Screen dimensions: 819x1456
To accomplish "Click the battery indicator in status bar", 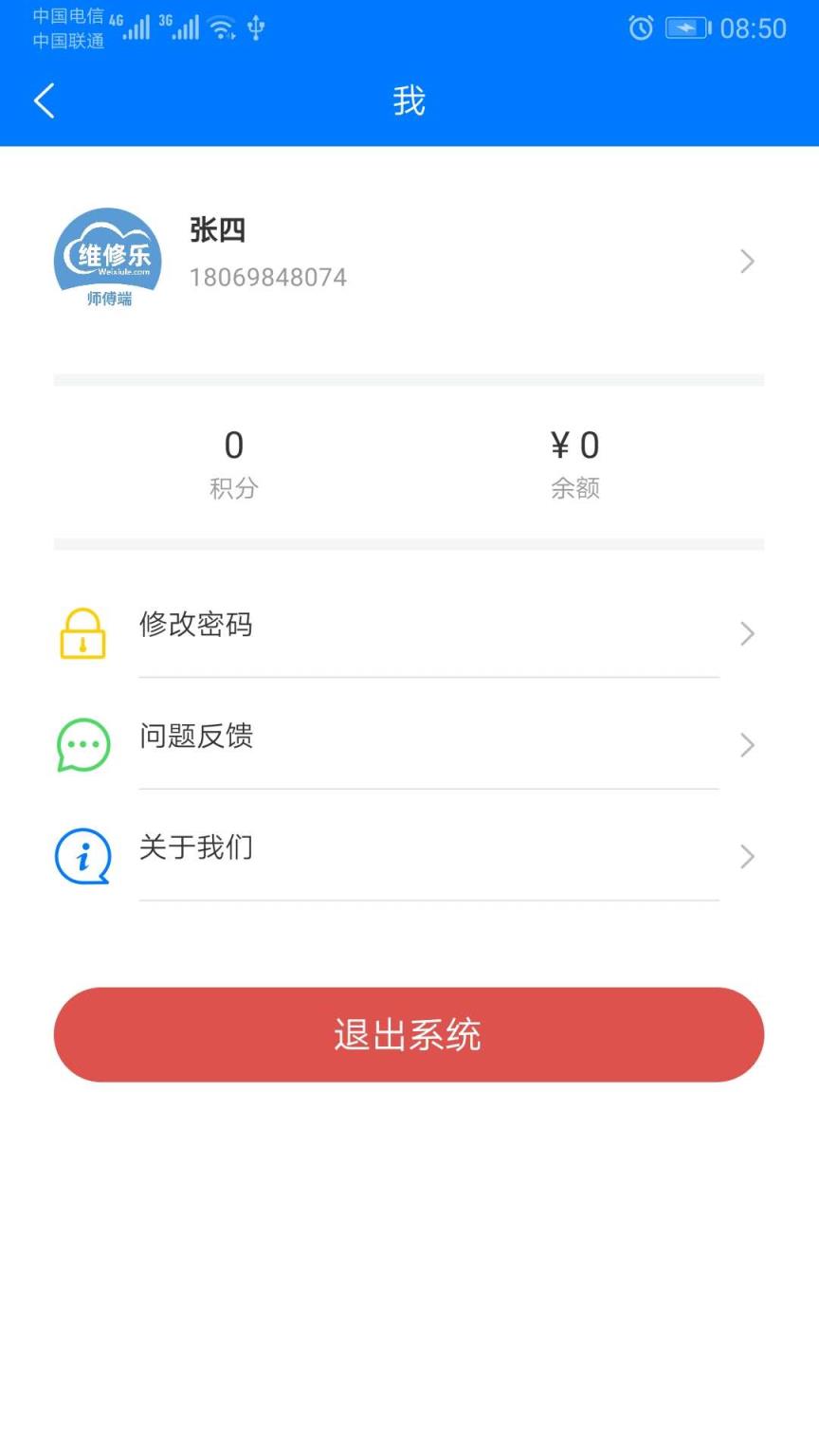I will pos(687,28).
